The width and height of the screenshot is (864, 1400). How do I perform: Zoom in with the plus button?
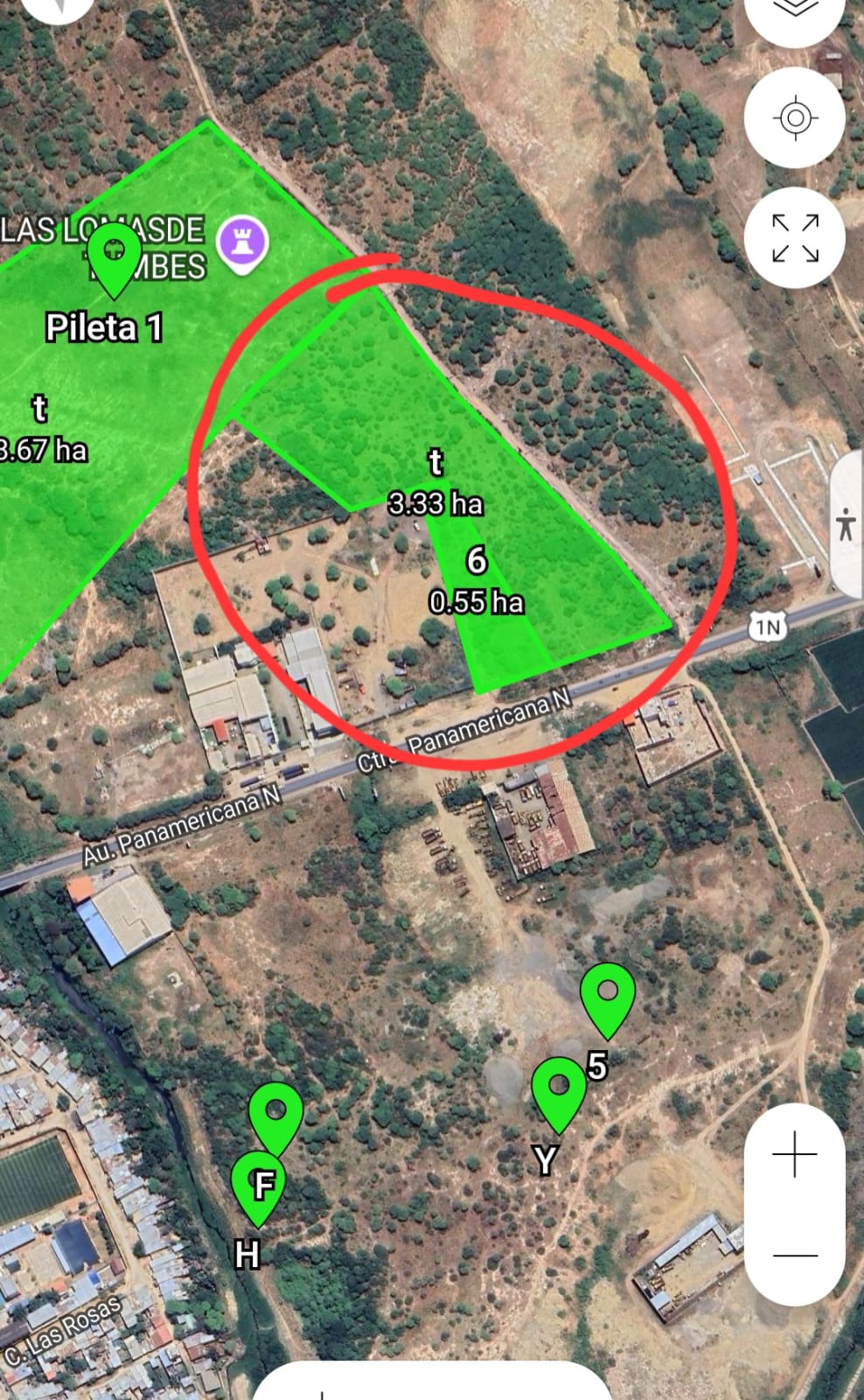click(x=795, y=1155)
